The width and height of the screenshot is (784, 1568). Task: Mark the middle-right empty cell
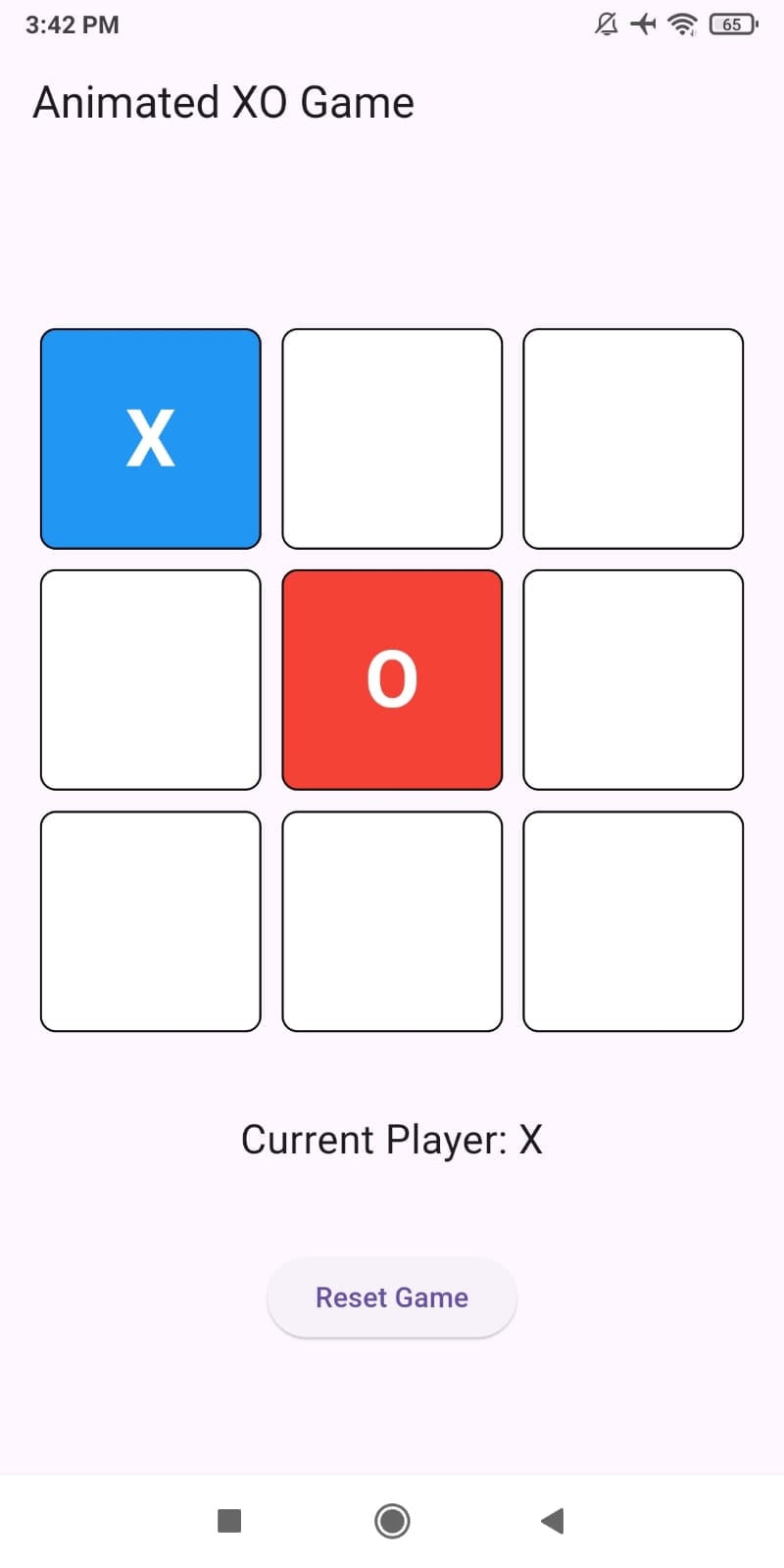[633, 680]
